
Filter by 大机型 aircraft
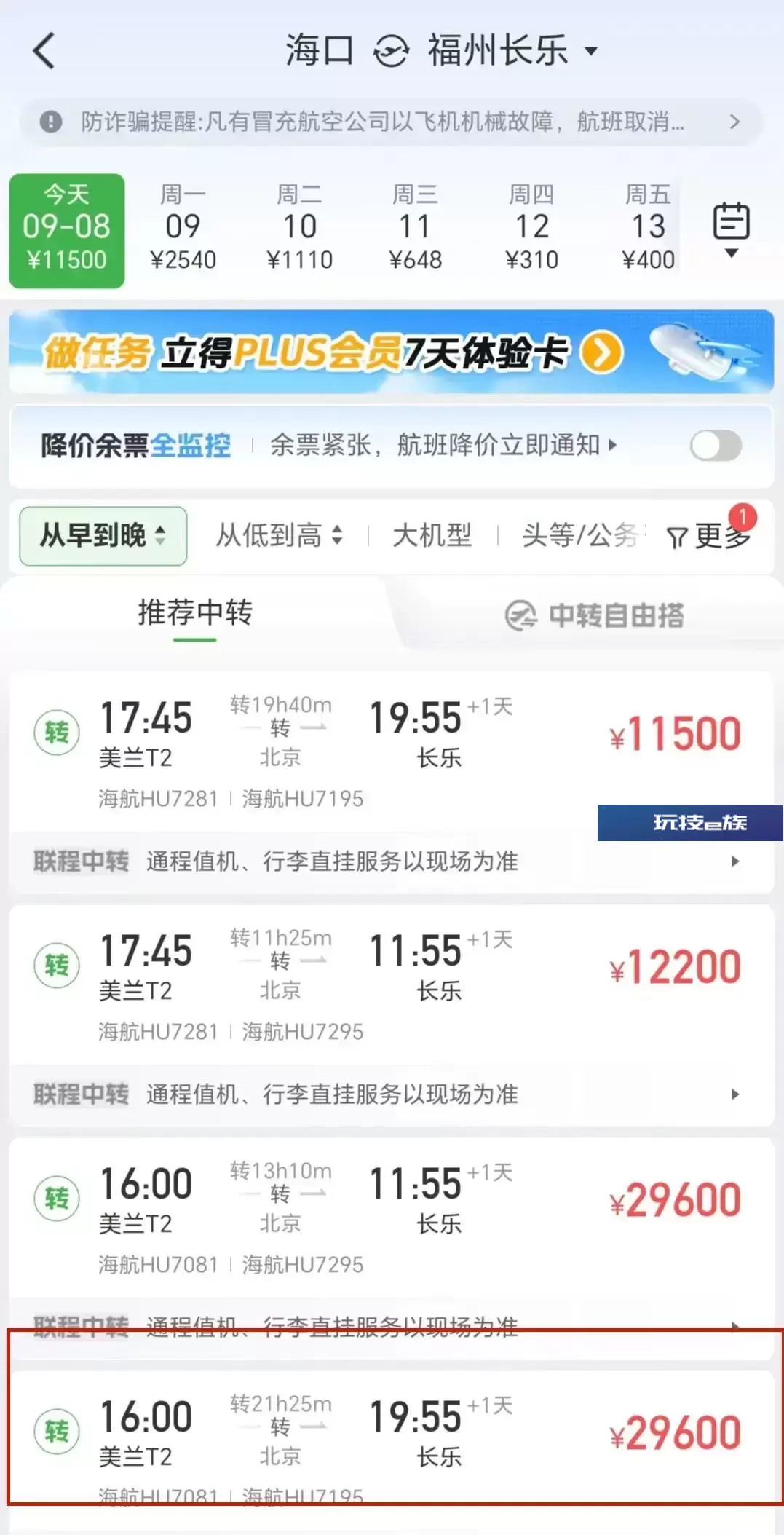click(x=432, y=536)
